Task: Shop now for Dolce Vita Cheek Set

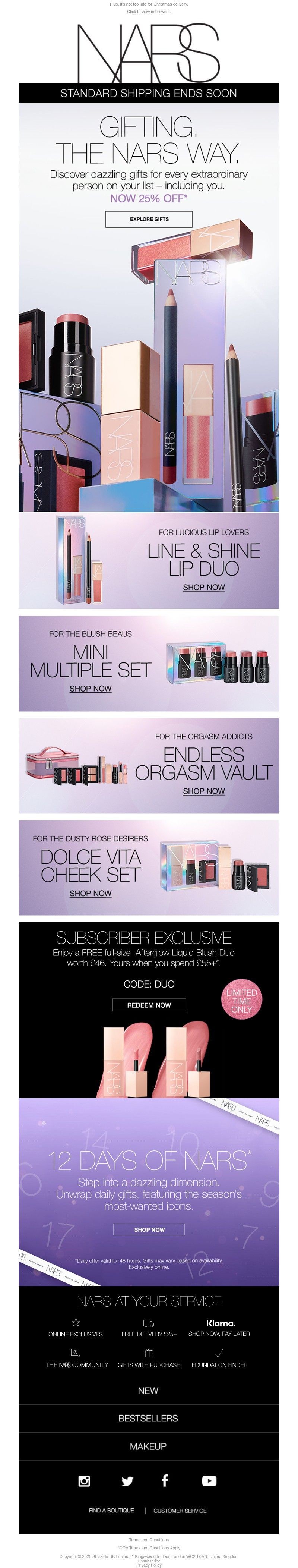Action: pyautogui.click(x=90, y=894)
